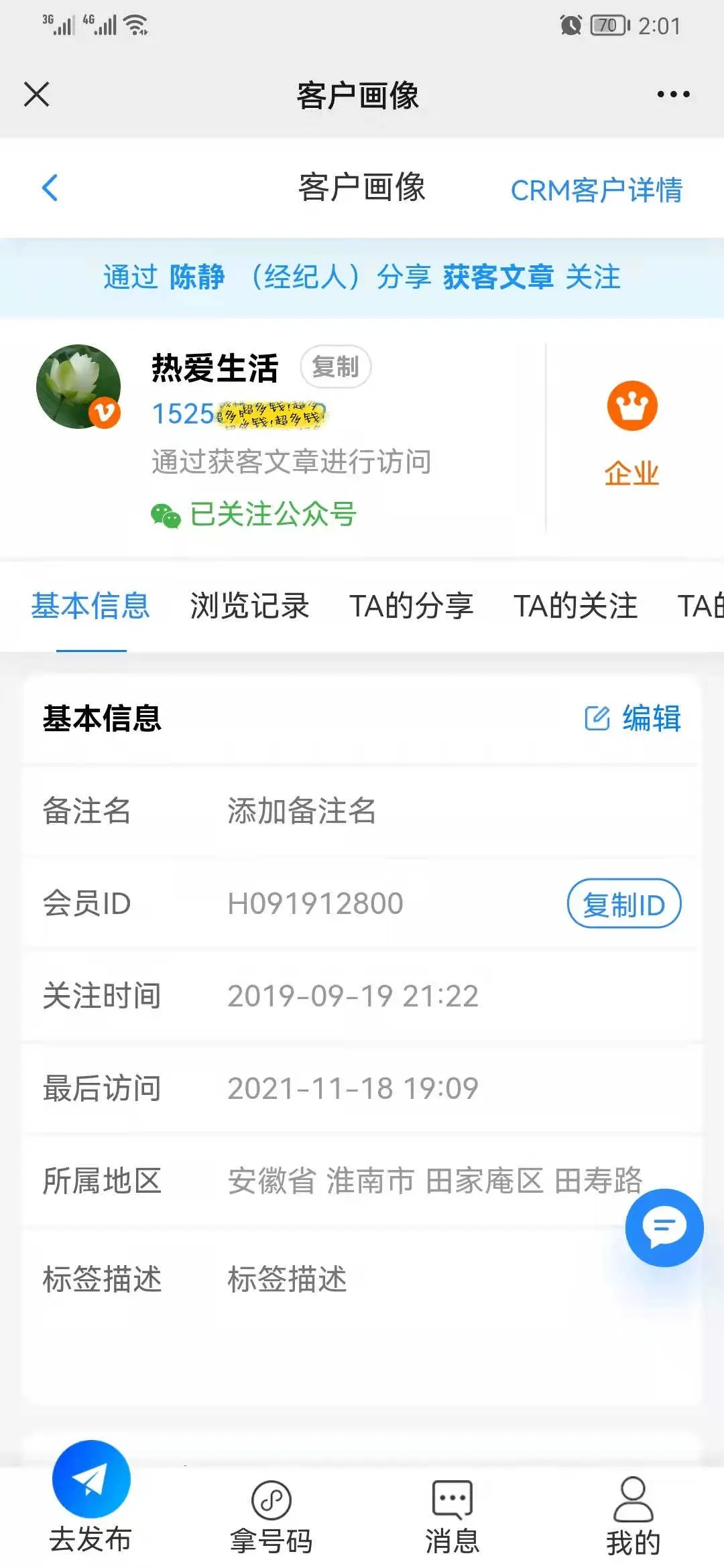The width and height of the screenshot is (724, 1568).
Task: Open CRM客户详情 link
Action: [x=596, y=190]
